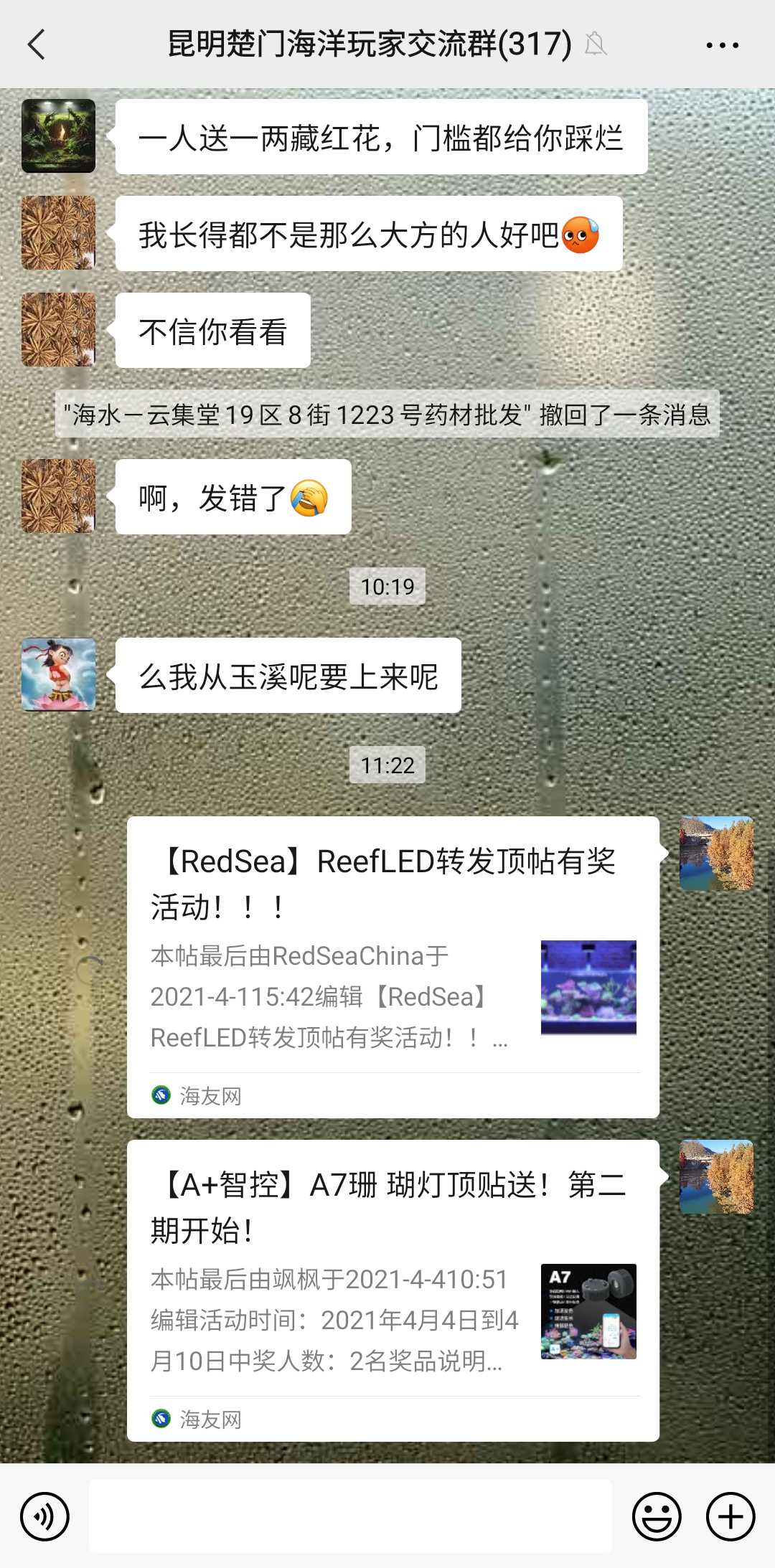The image size is (775, 1568).
Task: Open the plus attachments menu
Action: 731,1516
